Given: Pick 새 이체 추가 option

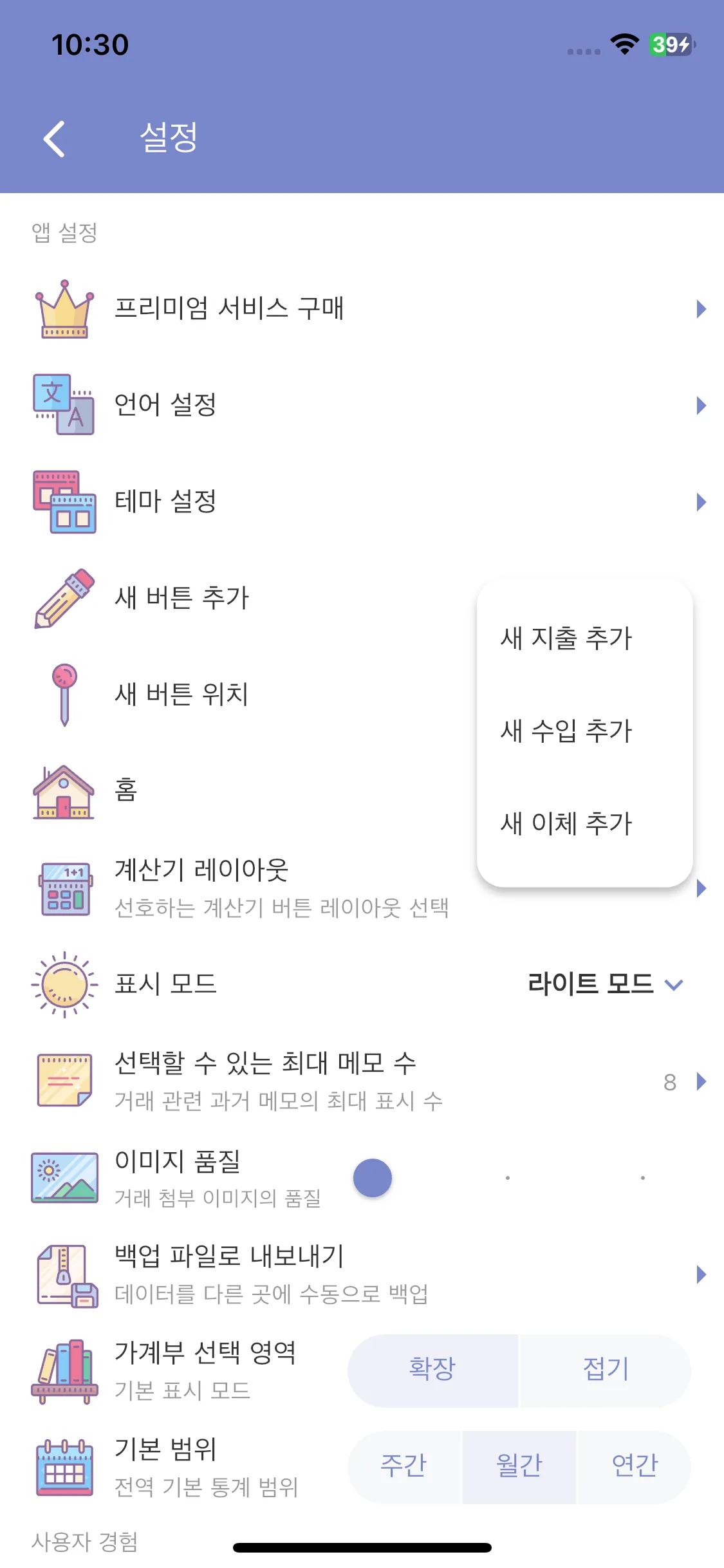Looking at the screenshot, I should tap(566, 823).
